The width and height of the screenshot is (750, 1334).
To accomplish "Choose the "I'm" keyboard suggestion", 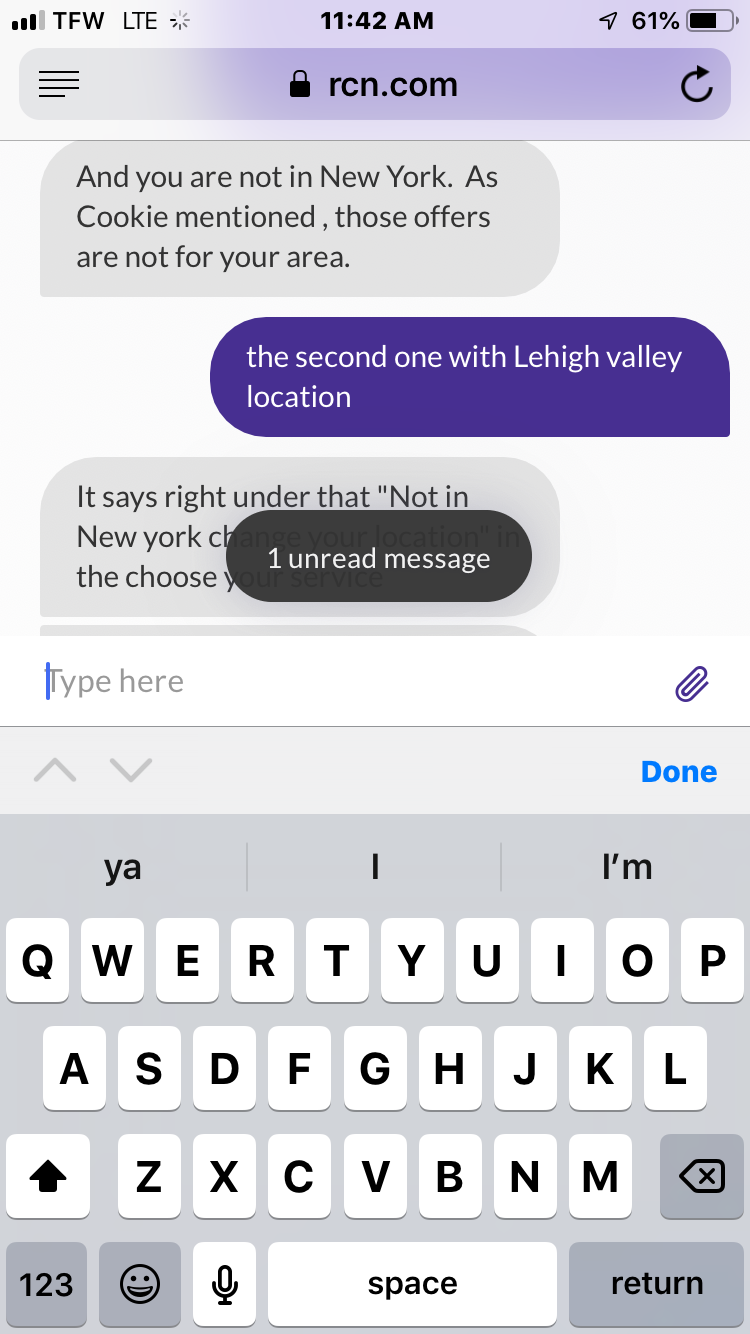I will pyautogui.click(x=627, y=866).
